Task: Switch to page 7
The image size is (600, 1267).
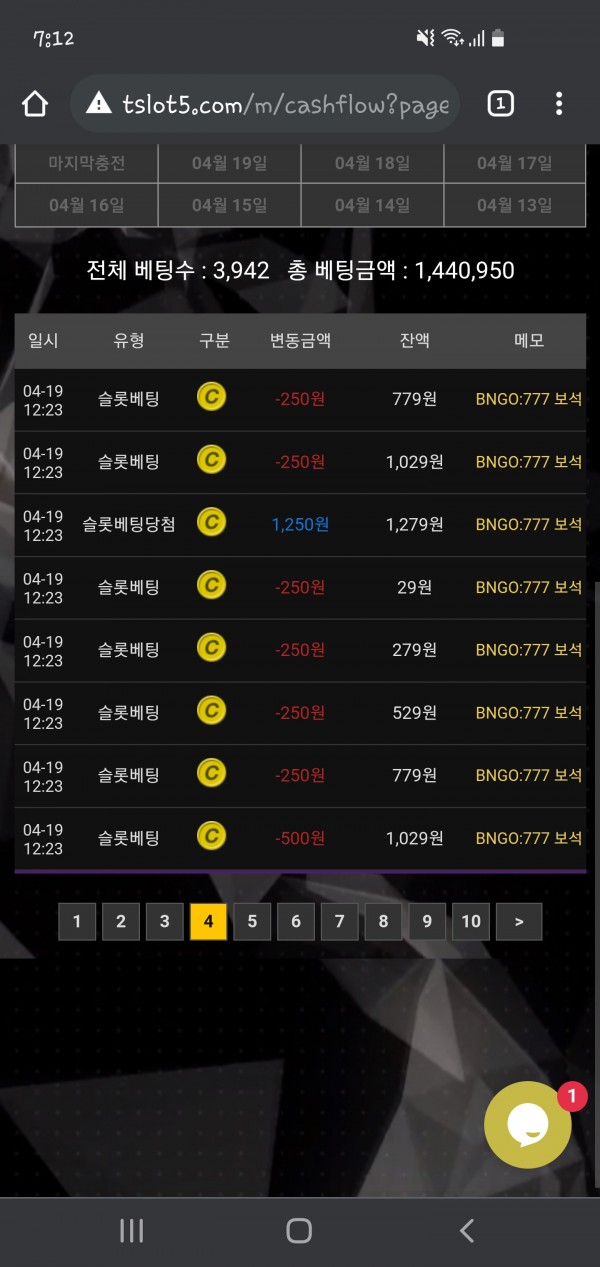Action: point(339,922)
